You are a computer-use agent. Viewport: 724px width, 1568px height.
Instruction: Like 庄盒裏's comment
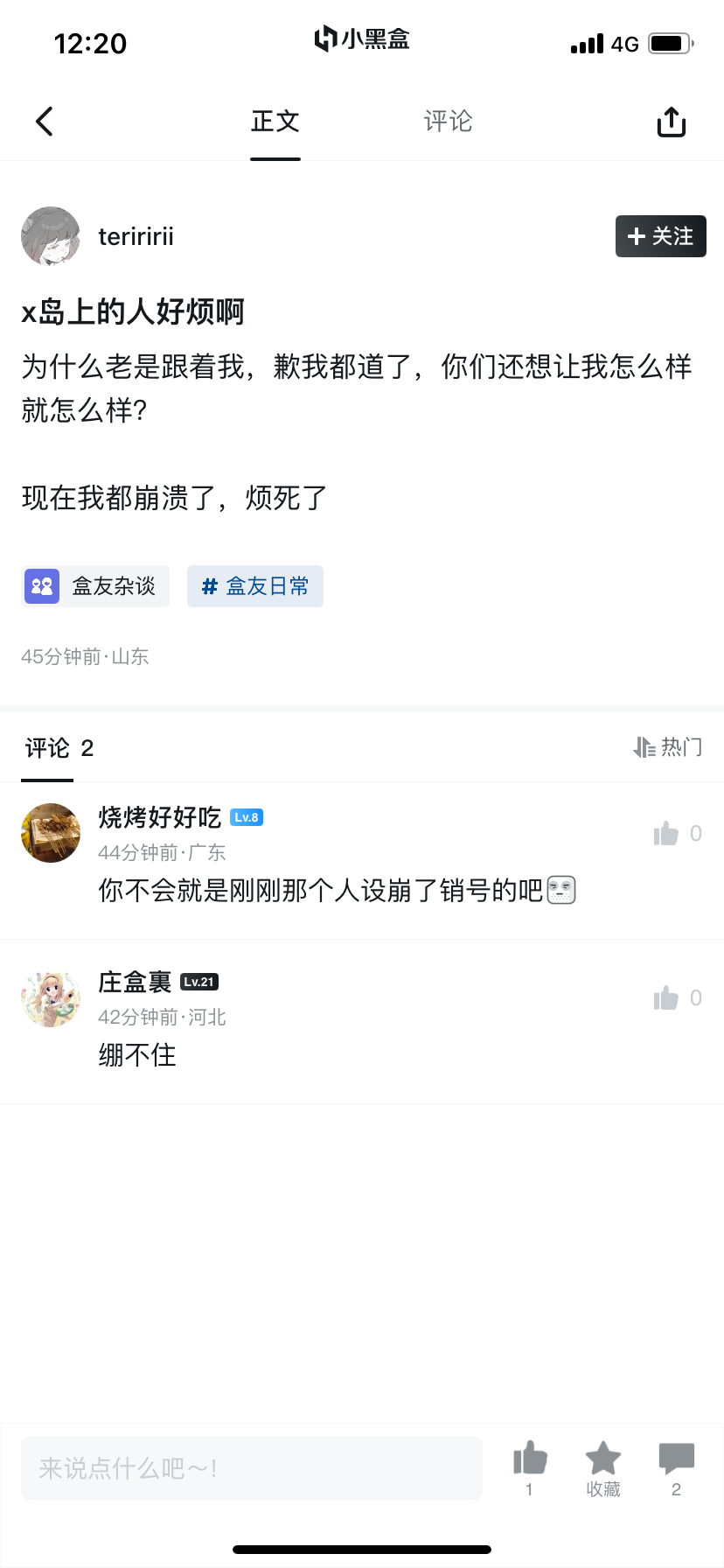click(666, 998)
